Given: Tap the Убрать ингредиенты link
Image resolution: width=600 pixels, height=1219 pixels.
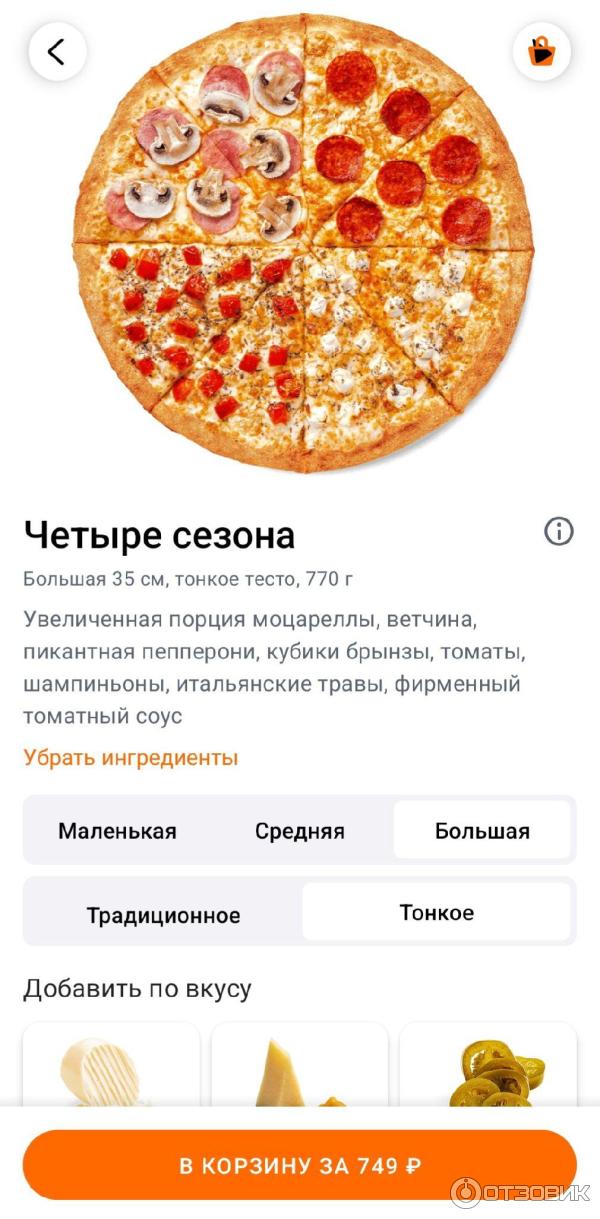Looking at the screenshot, I should pos(131,758).
